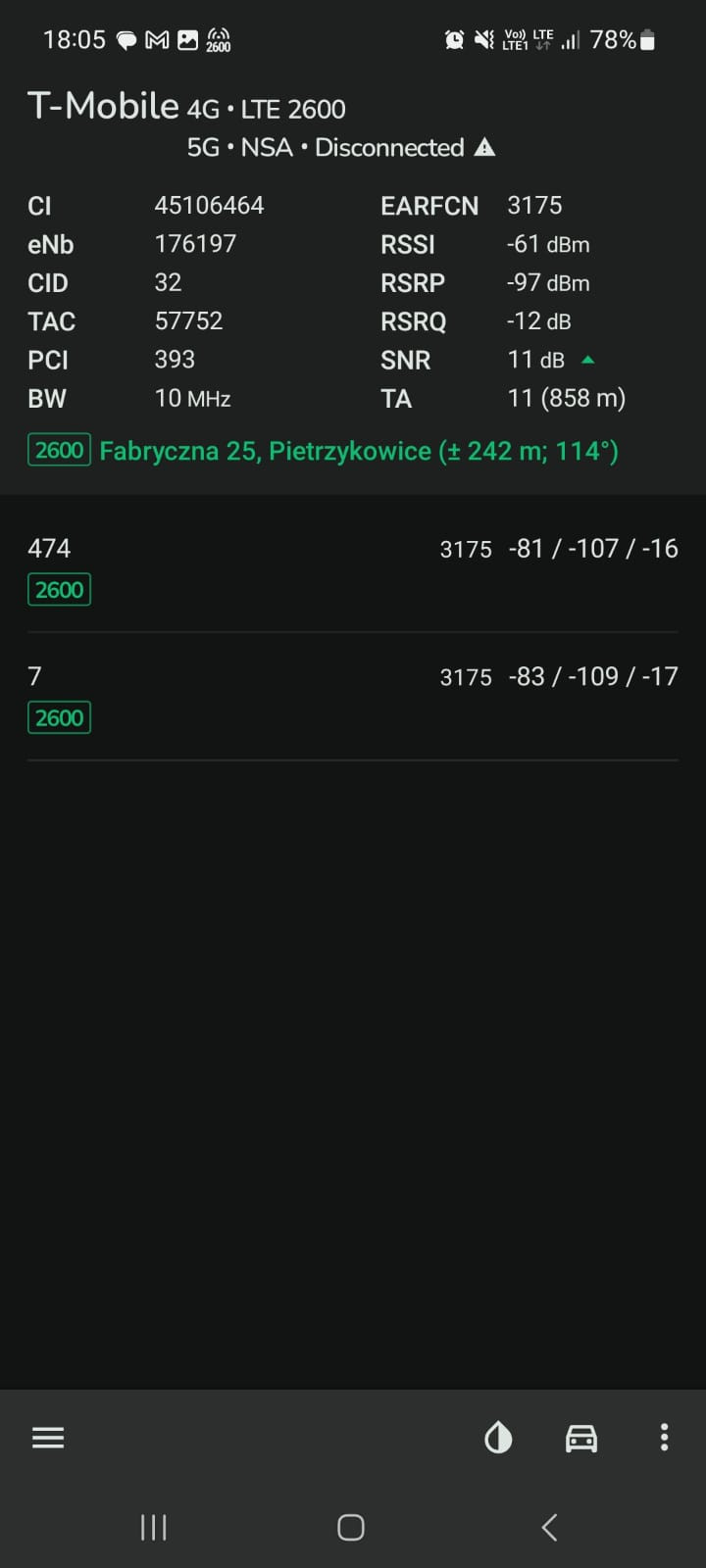Viewport: 706px width, 1568px height.
Task: Tap the dark mode droplet icon
Action: click(x=497, y=1437)
